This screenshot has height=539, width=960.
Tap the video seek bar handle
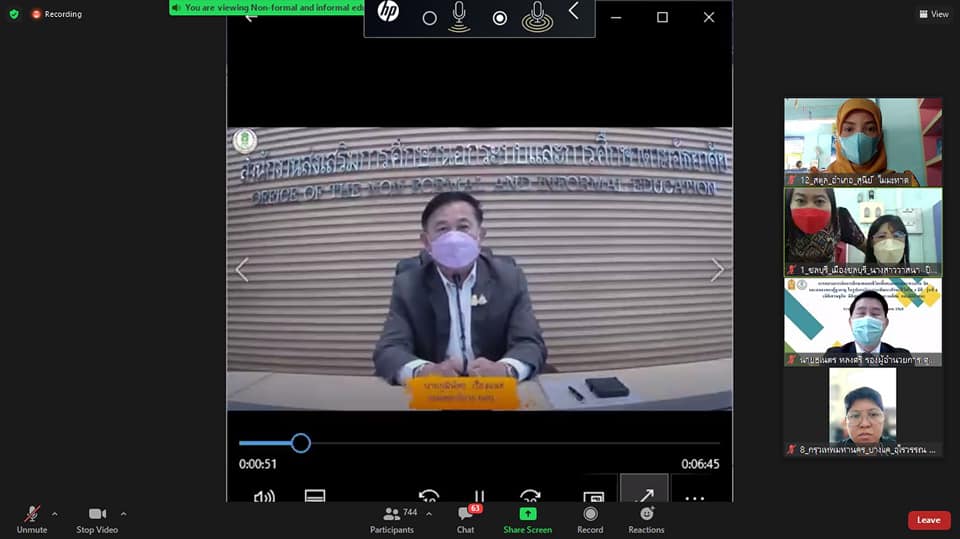[x=301, y=443]
